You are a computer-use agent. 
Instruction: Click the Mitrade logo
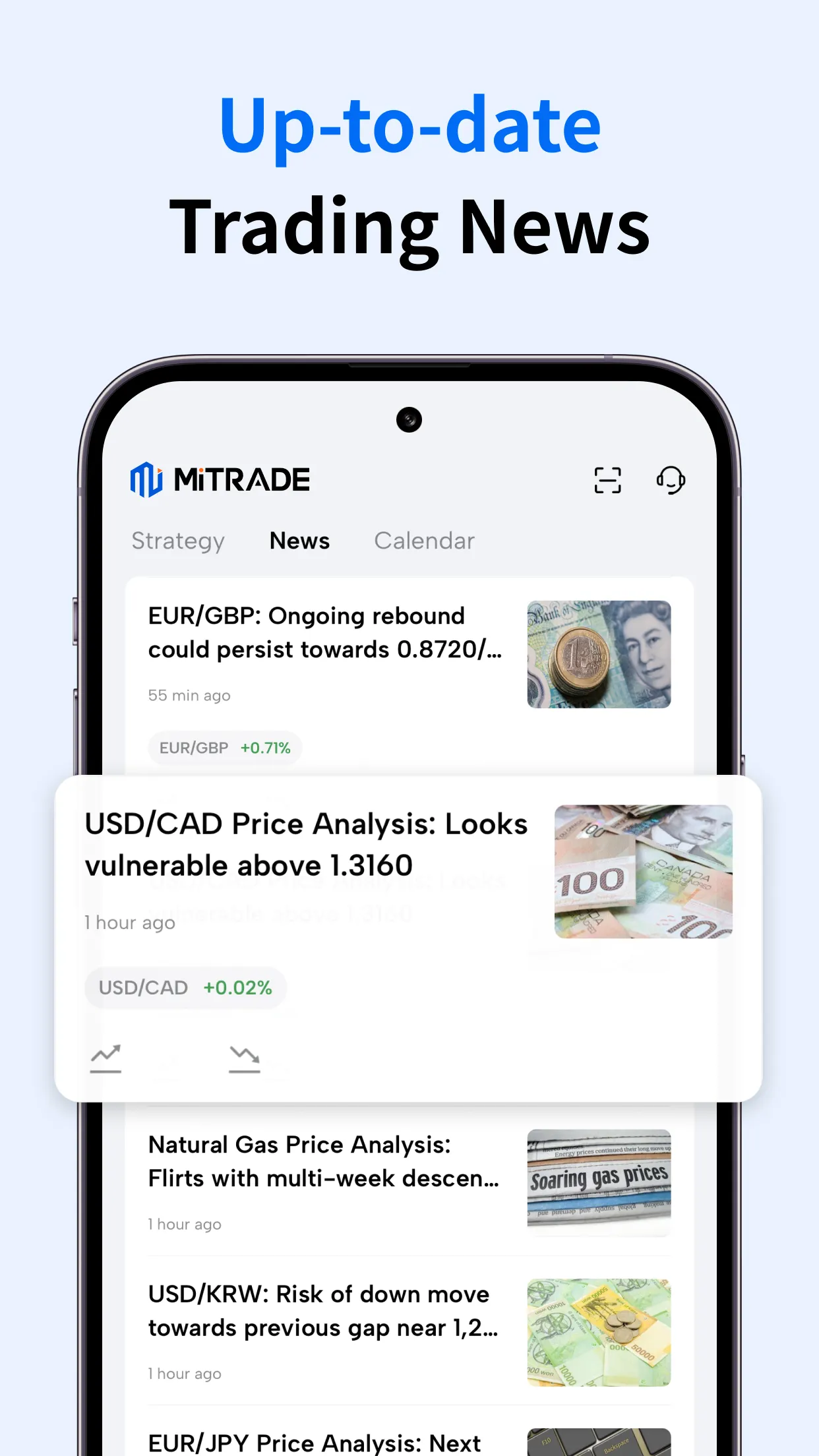click(x=218, y=479)
